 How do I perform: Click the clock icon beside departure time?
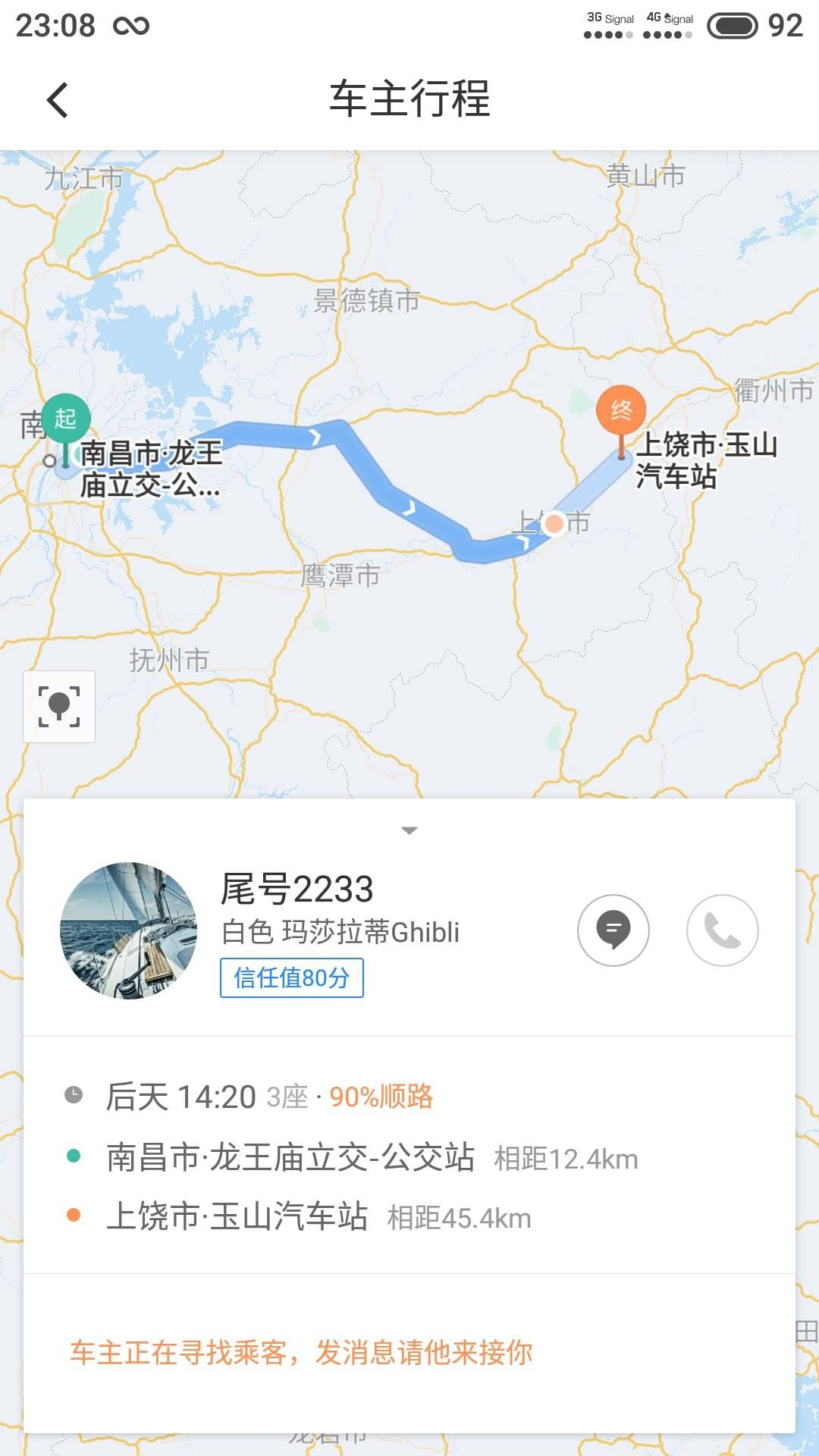tap(76, 1095)
